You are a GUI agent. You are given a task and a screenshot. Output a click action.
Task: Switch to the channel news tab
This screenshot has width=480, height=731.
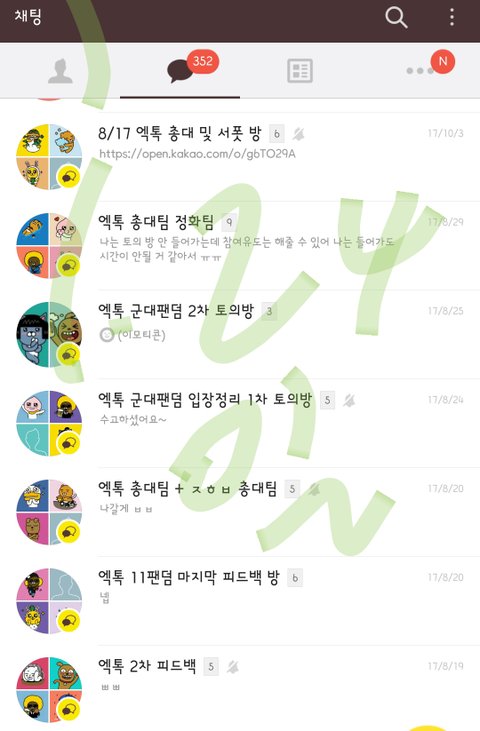click(300, 71)
